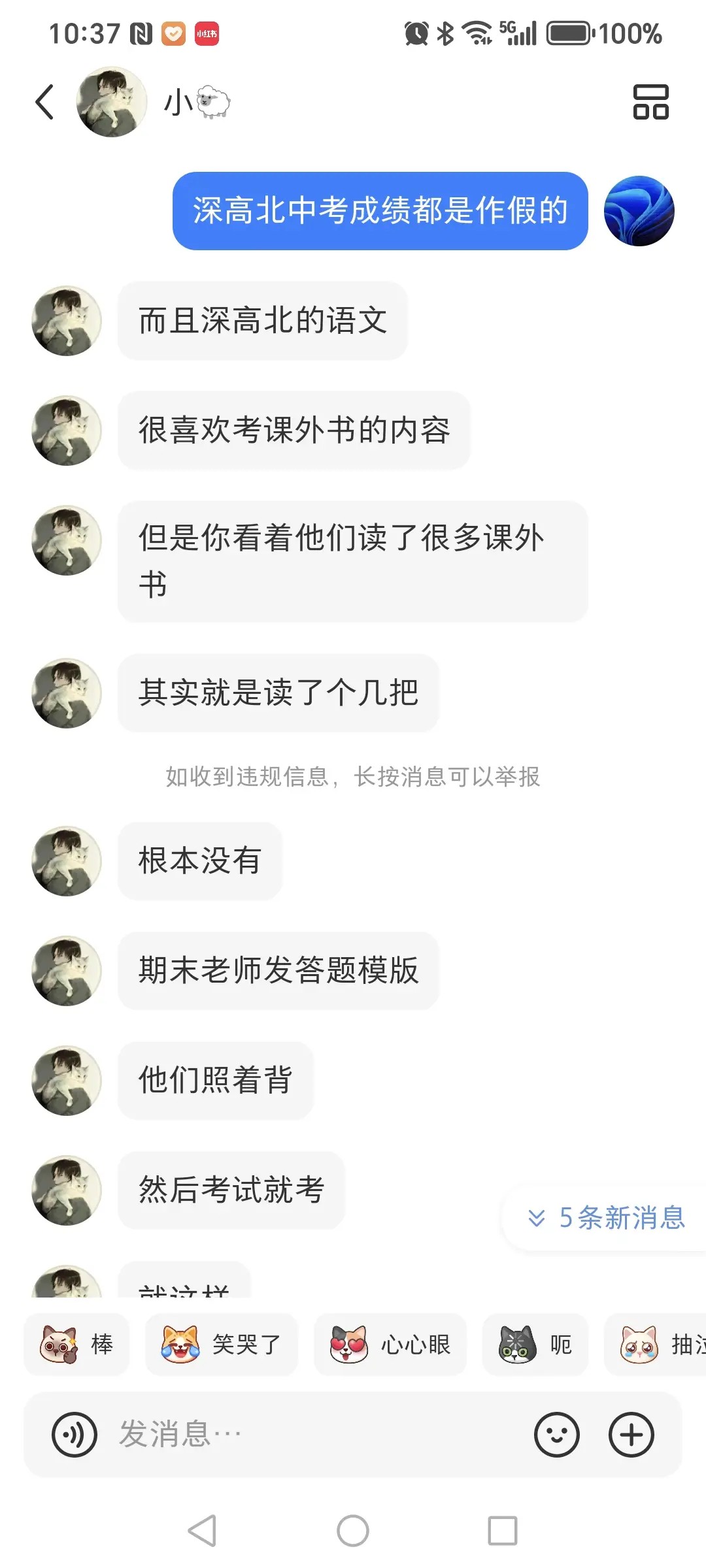Focus the 发消息 message field

click(314, 1435)
